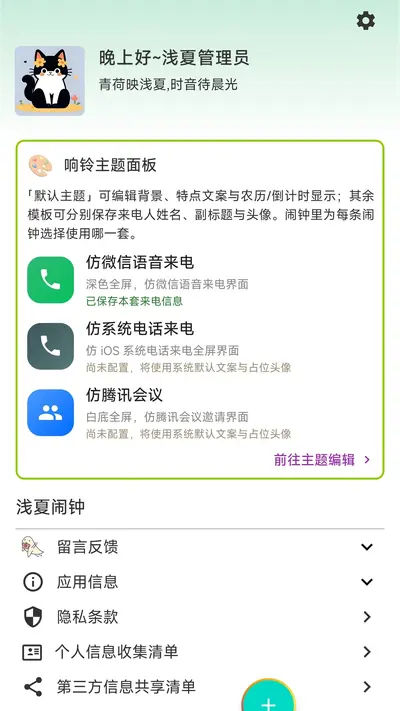The width and height of the screenshot is (400, 711).
Task: Open 第三方信息共享清单
Action: point(200,687)
